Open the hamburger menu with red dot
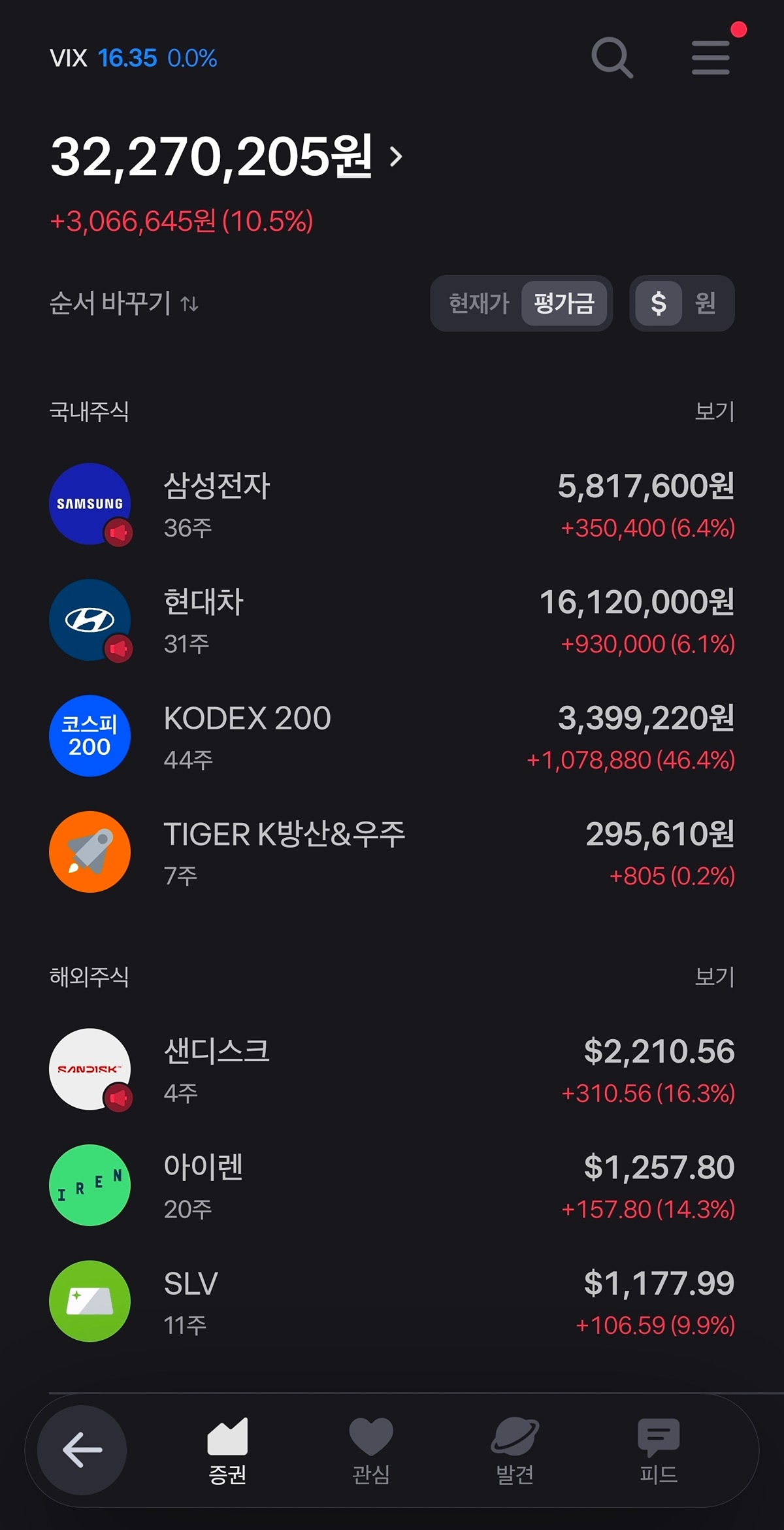Viewport: 784px width, 1530px height. pyautogui.click(x=711, y=58)
